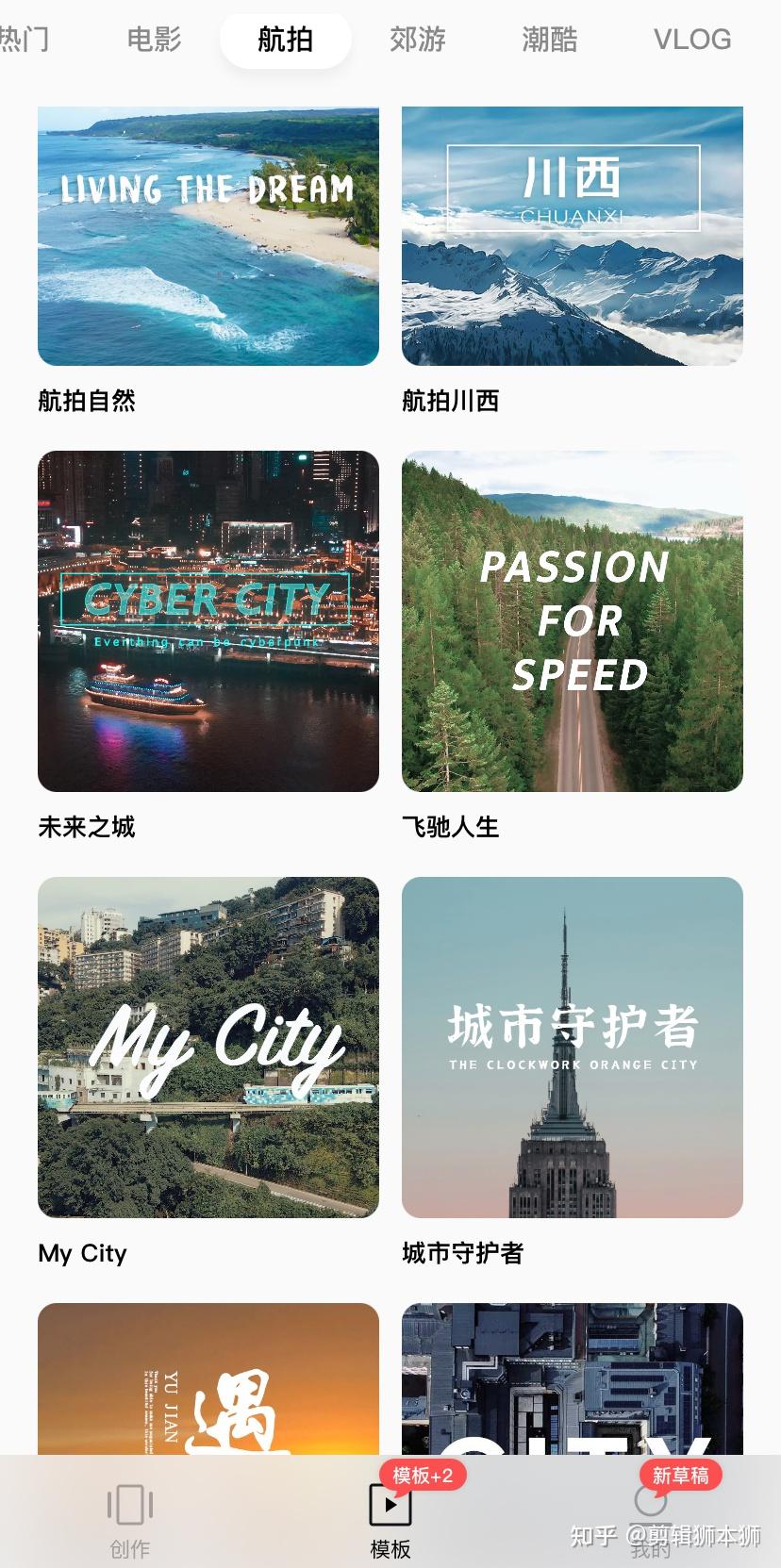
Task: Tap the 模板 bottom tab
Action: (x=390, y=1520)
